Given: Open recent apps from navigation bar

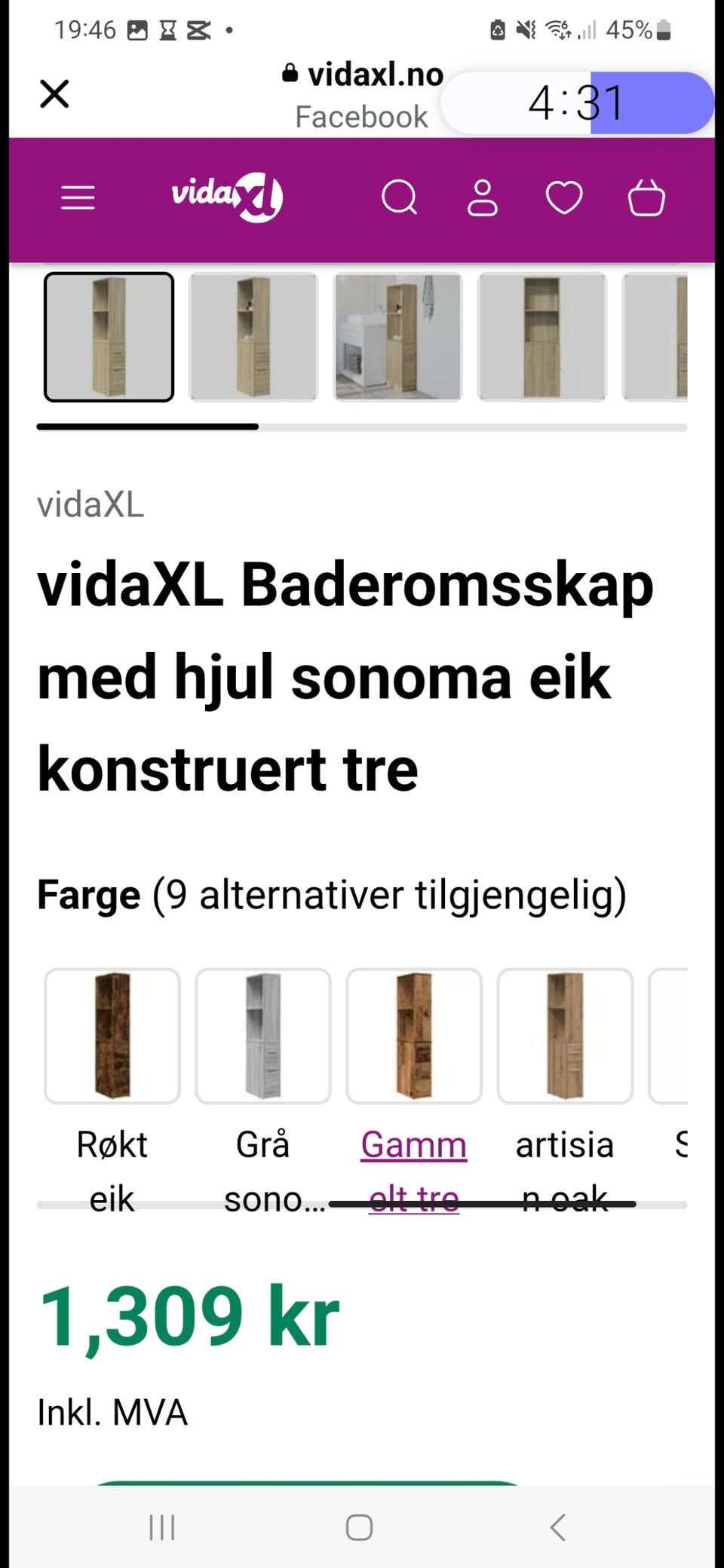Looking at the screenshot, I should (162, 1527).
